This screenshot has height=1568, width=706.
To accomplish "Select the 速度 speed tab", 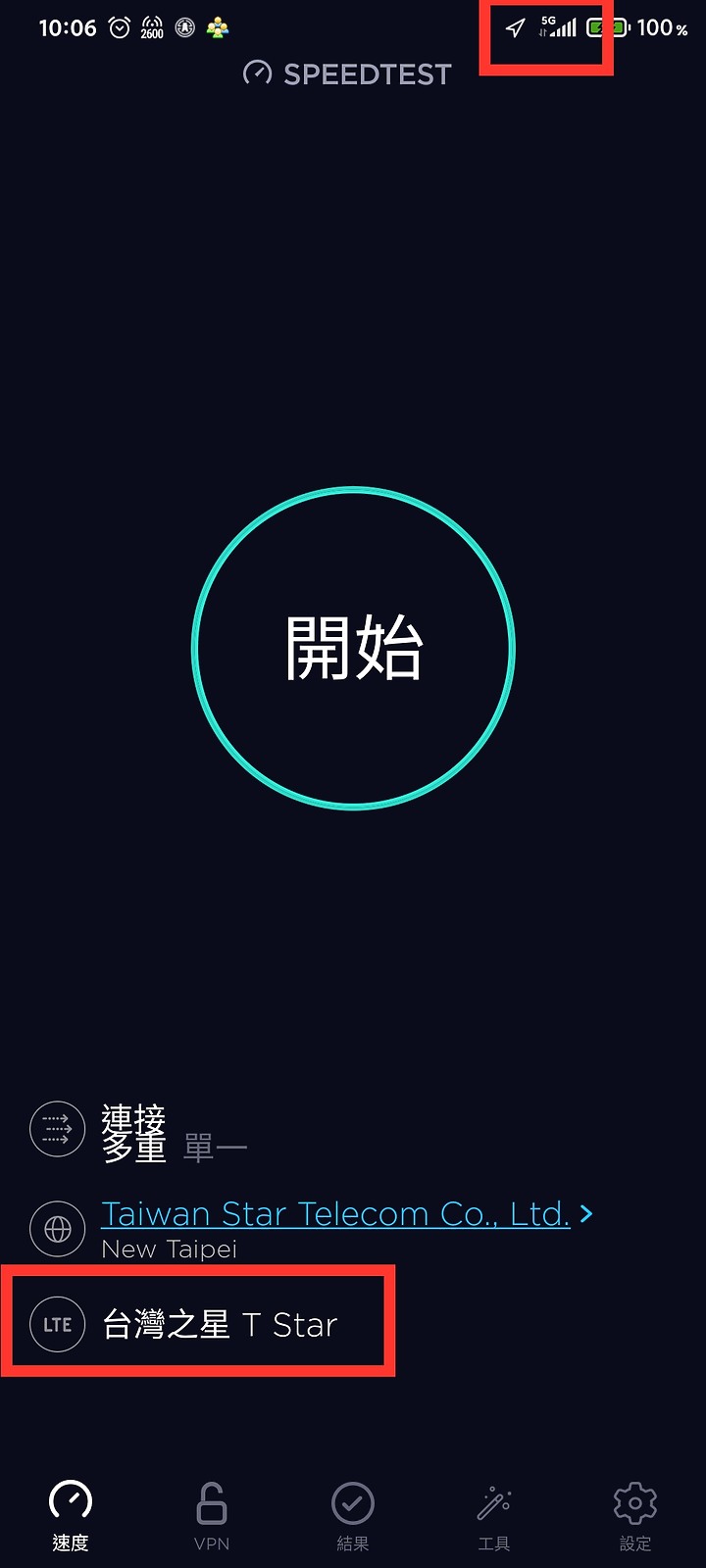I will tap(71, 1516).
